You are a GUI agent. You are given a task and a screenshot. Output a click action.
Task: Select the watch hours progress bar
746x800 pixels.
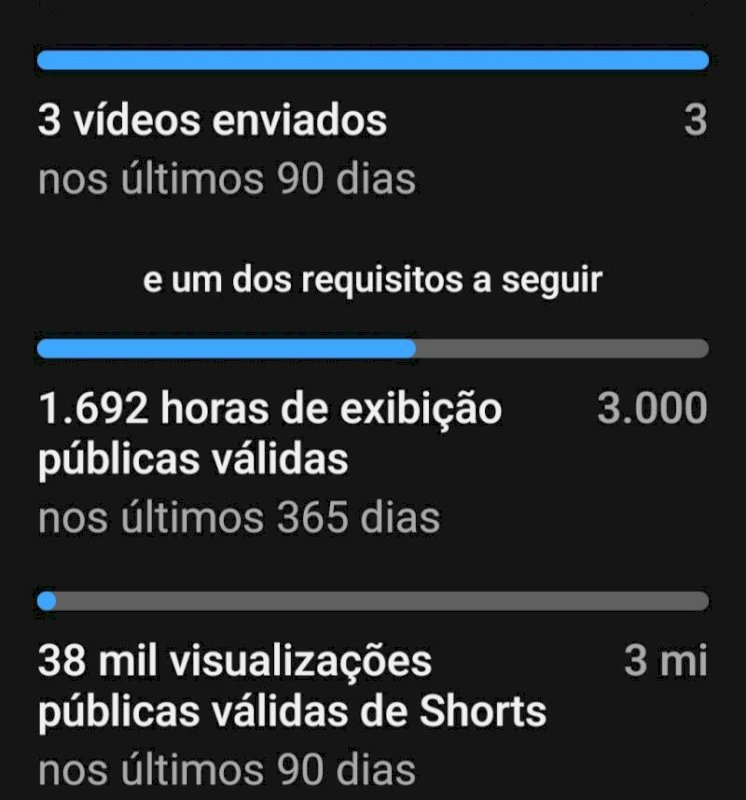tap(373, 349)
